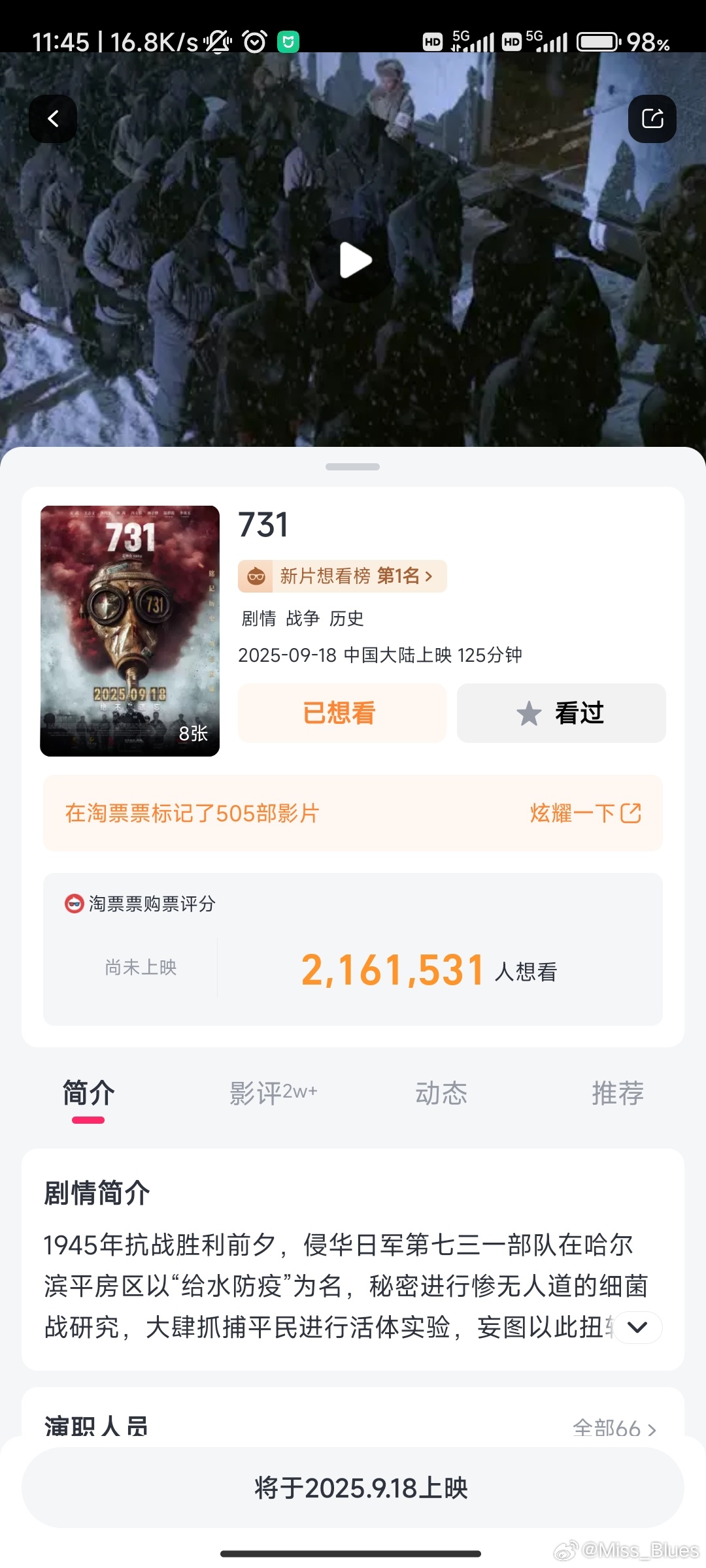Go back using the top-left arrow
This screenshot has height=1568, width=706.
click(53, 119)
